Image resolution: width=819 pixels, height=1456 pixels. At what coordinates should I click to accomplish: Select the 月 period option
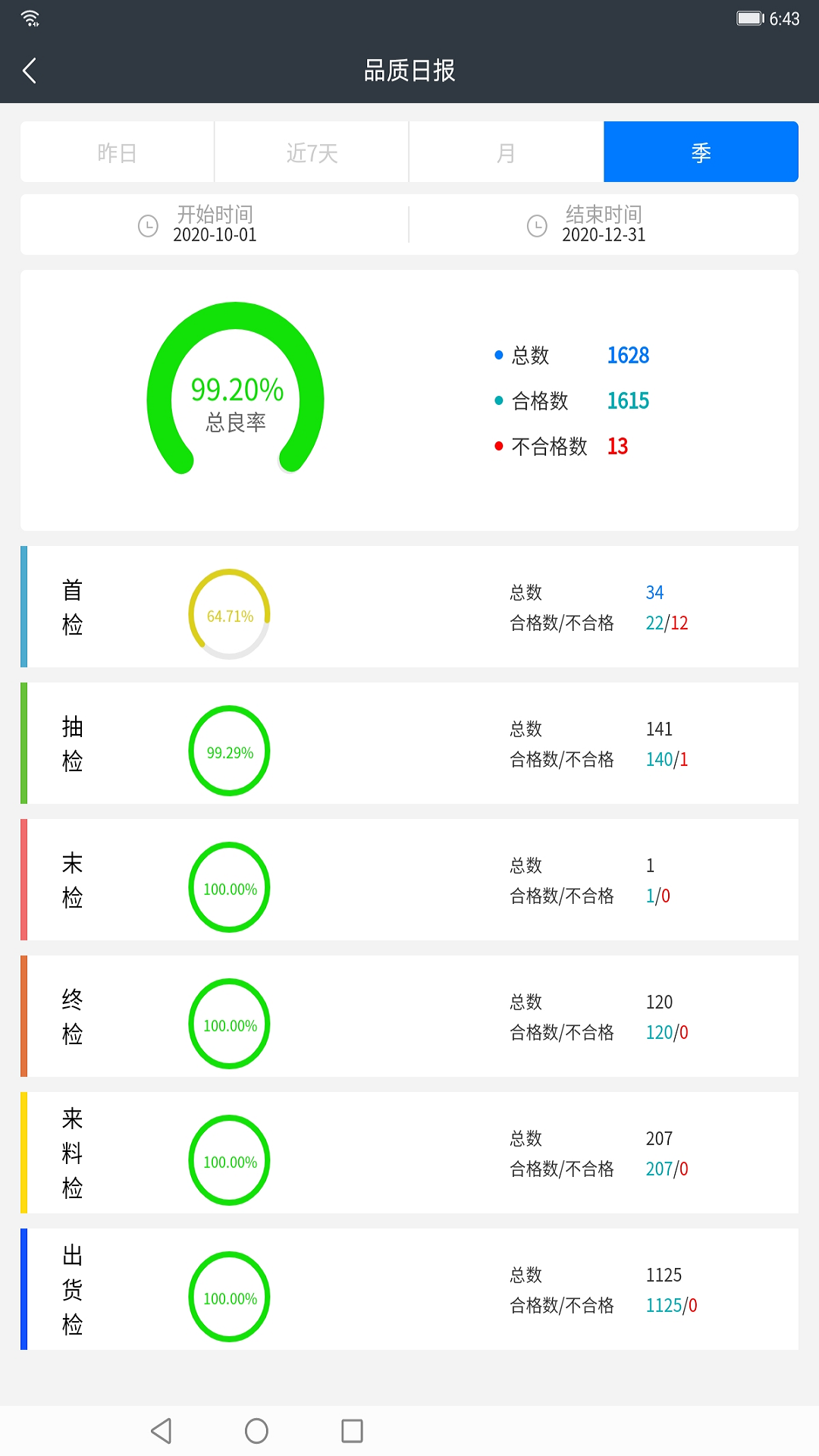pyautogui.click(x=505, y=152)
